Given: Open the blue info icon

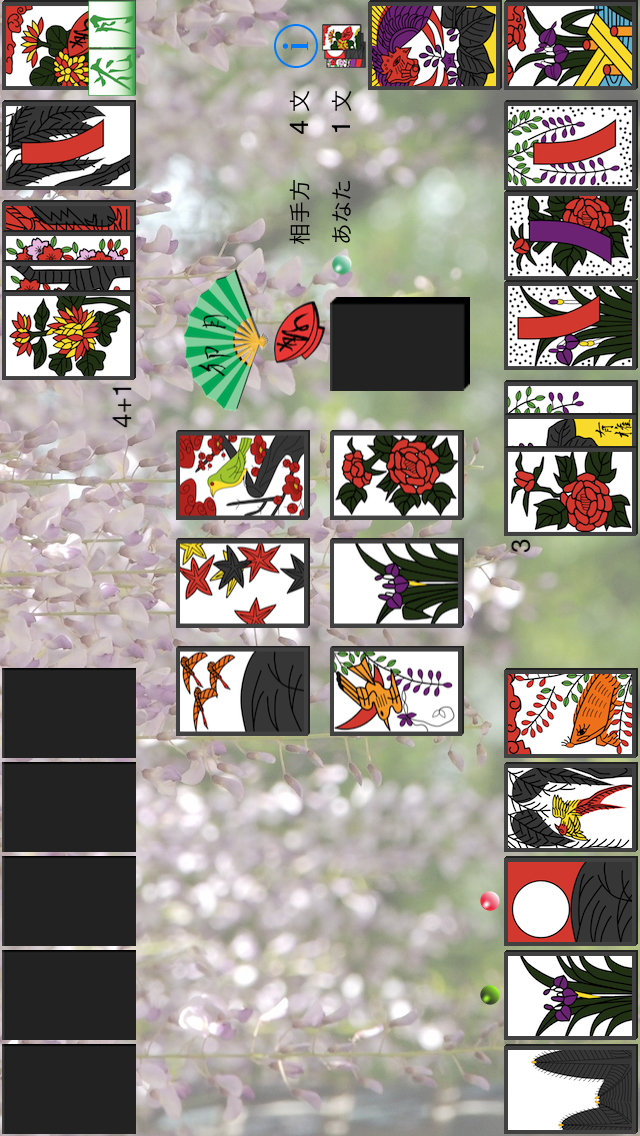Looking at the screenshot, I should tap(296, 46).
